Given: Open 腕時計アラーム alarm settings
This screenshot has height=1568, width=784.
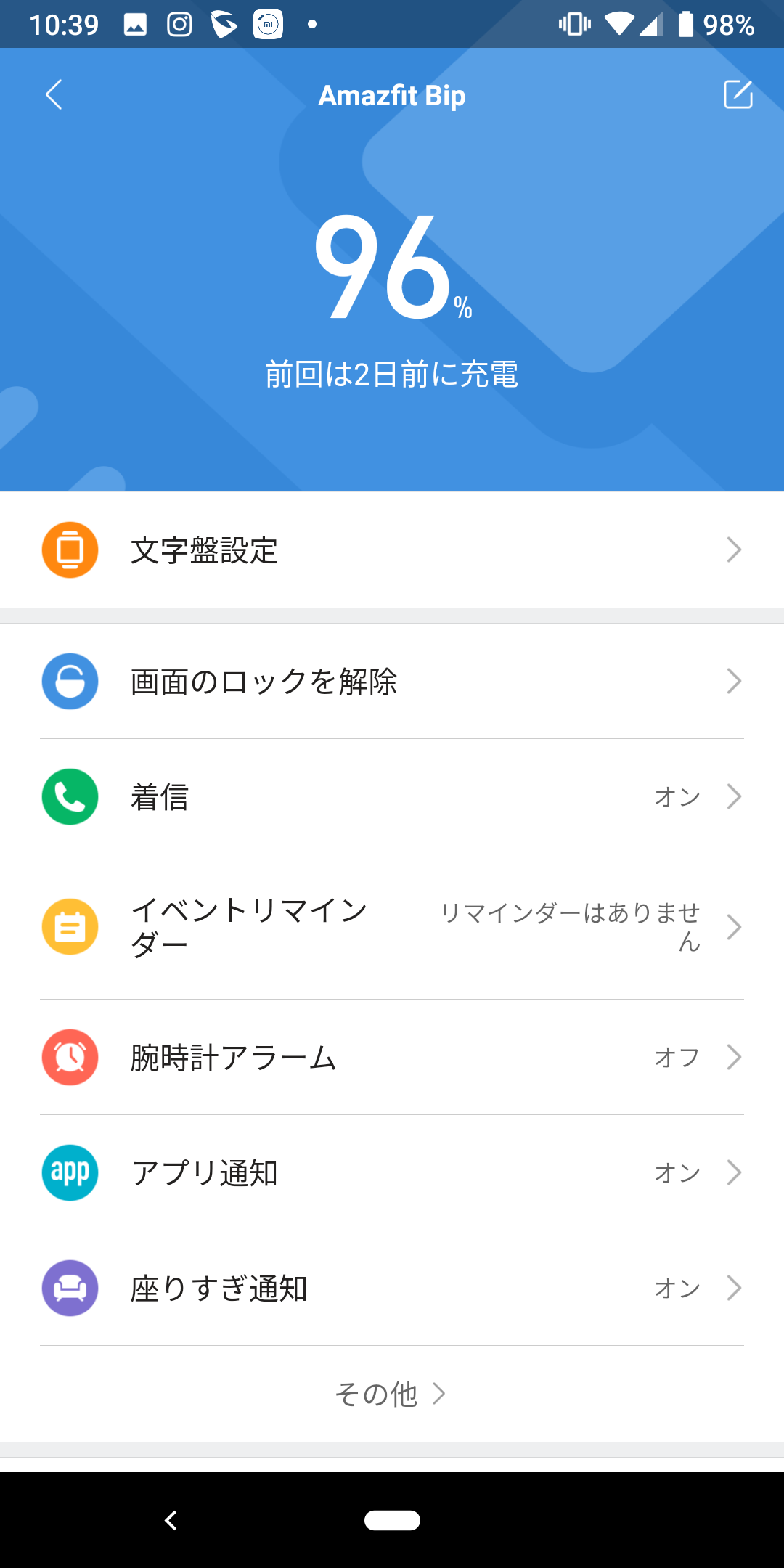Looking at the screenshot, I should point(392,1058).
